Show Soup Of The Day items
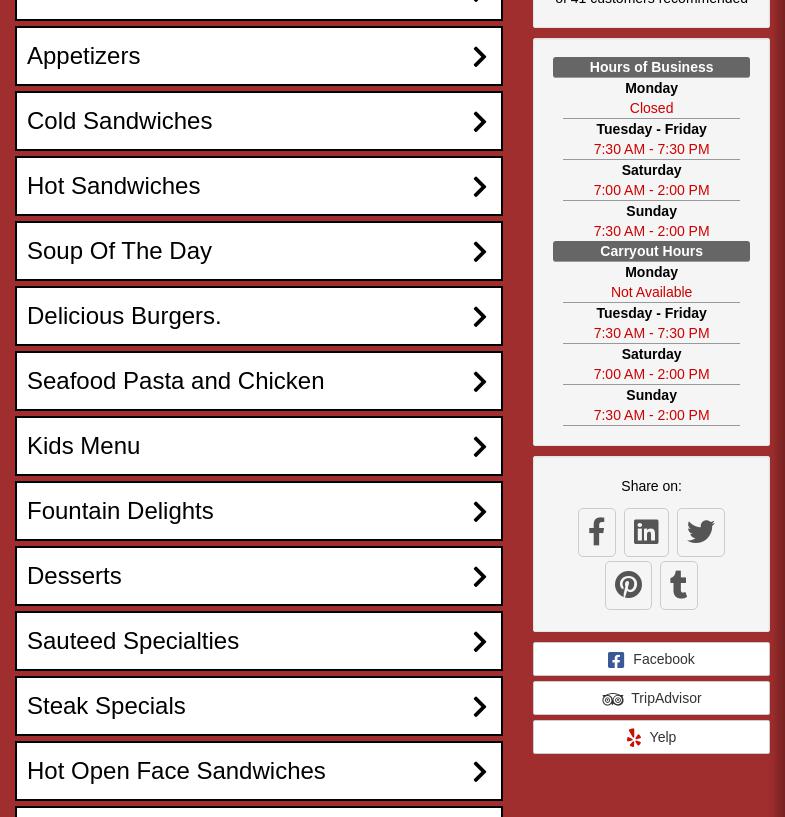The image size is (785, 817). point(258,251)
